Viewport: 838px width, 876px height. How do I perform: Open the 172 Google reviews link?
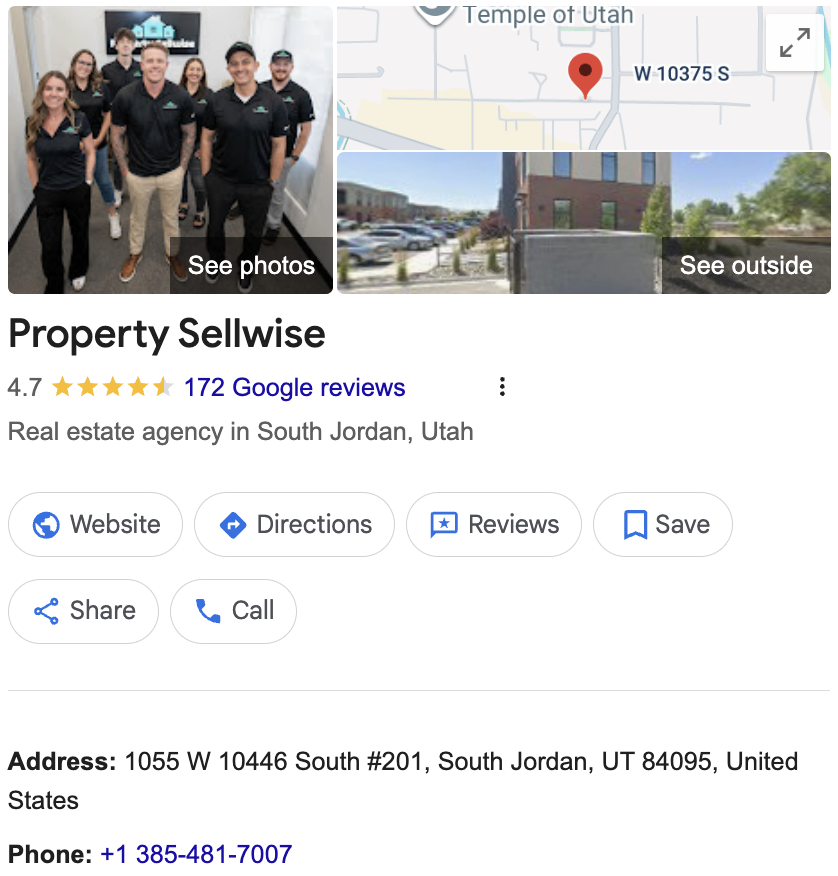294,388
